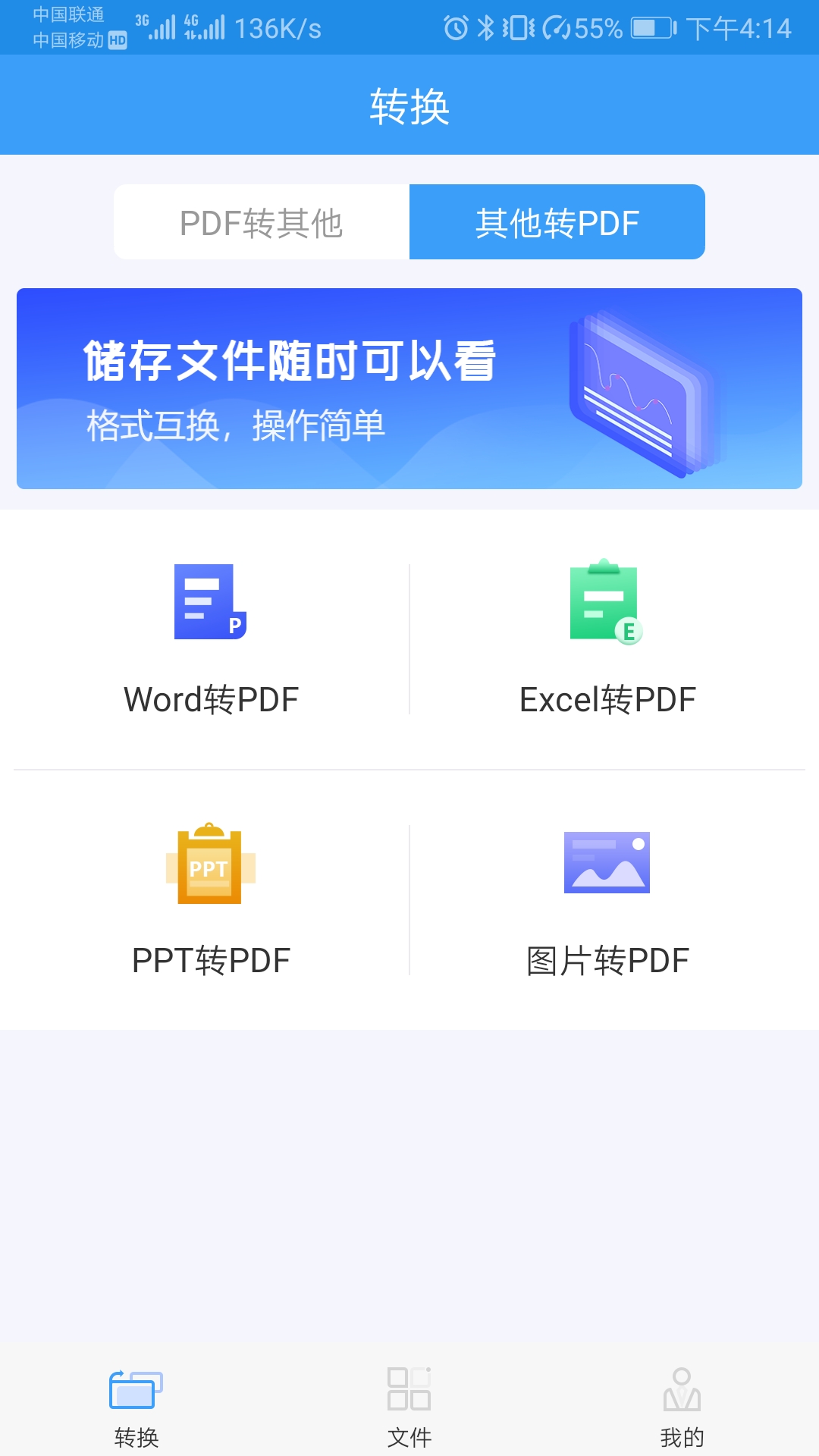Stay on the 其他转PDF tab
Image resolution: width=819 pixels, height=1456 pixels.
click(557, 221)
